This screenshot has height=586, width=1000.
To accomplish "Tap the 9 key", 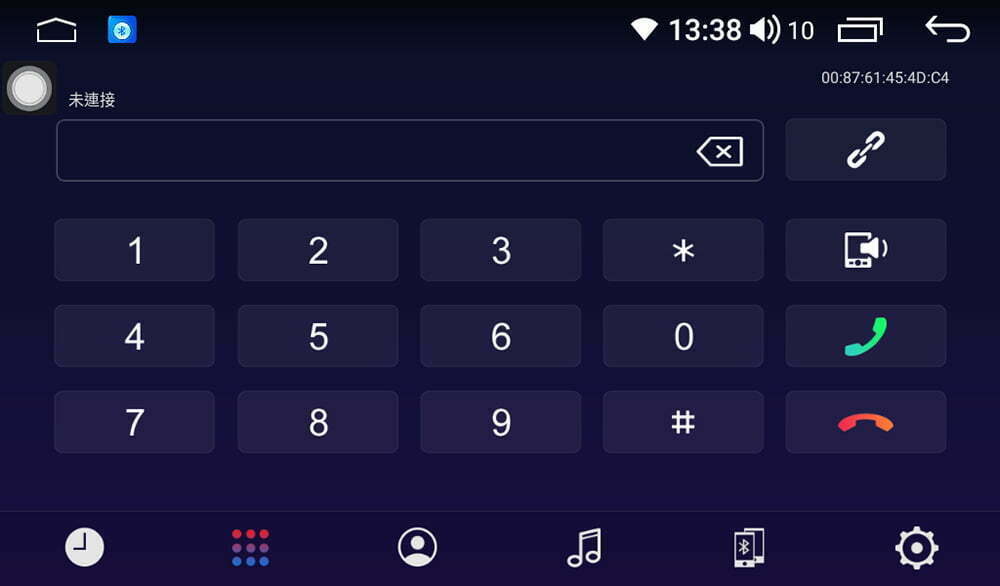I will click(500, 422).
